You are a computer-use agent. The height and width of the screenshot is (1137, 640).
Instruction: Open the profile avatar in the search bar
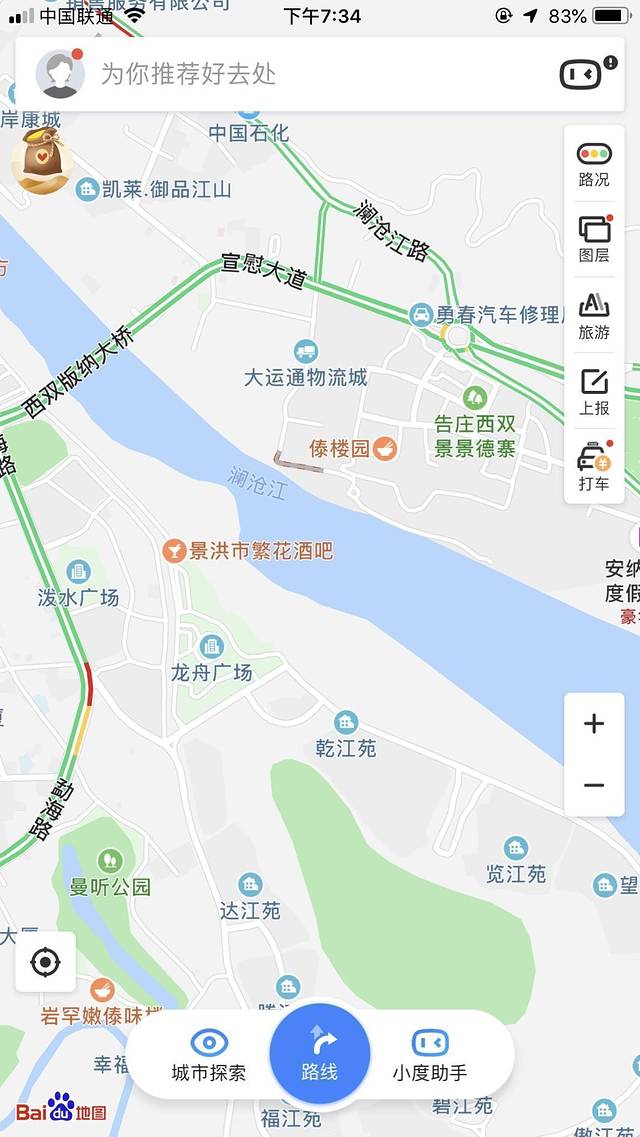point(60,74)
